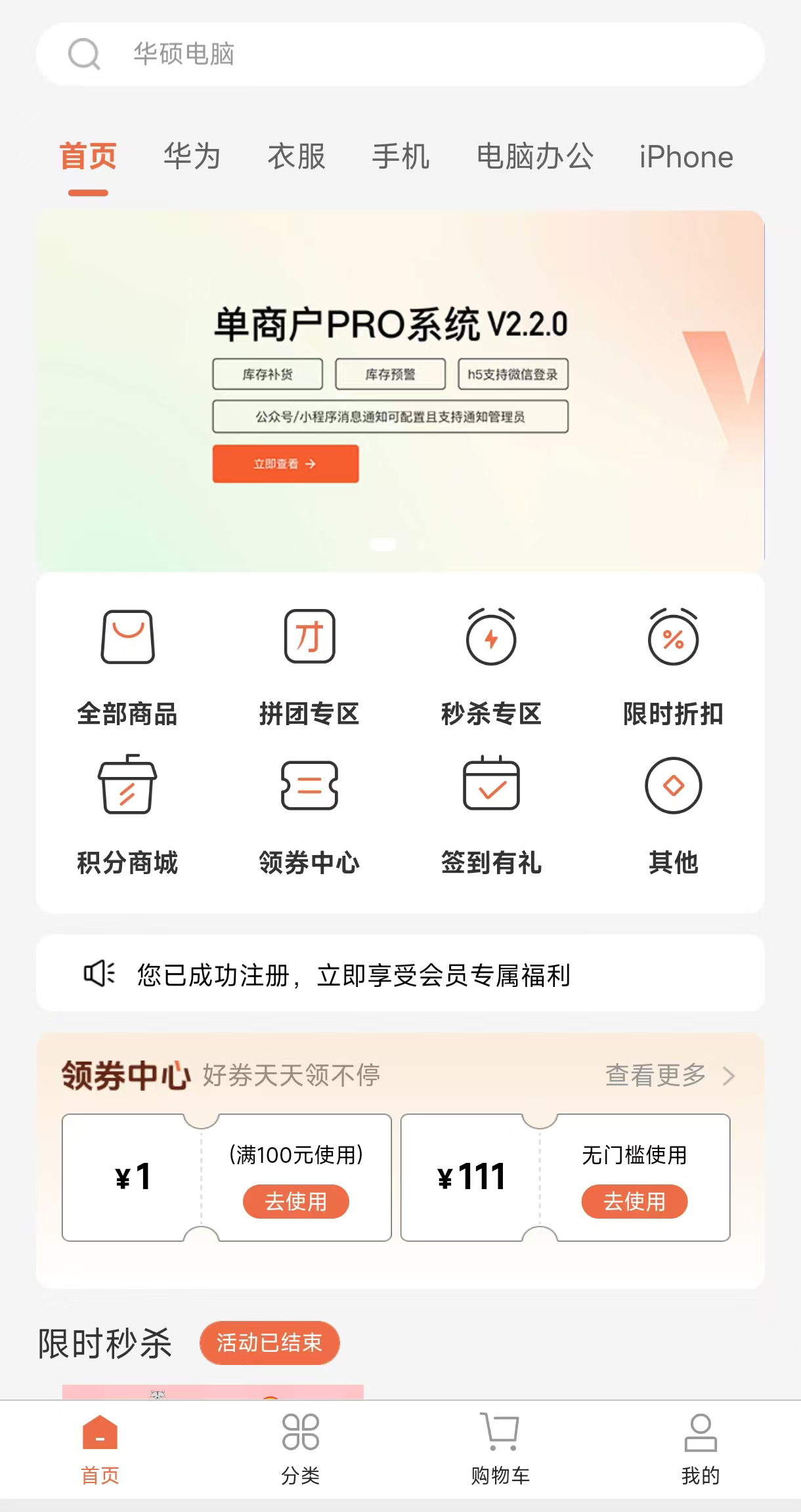Open the search box showing 华硕电脑
Viewport: 801px width, 1512px height.
click(399, 54)
